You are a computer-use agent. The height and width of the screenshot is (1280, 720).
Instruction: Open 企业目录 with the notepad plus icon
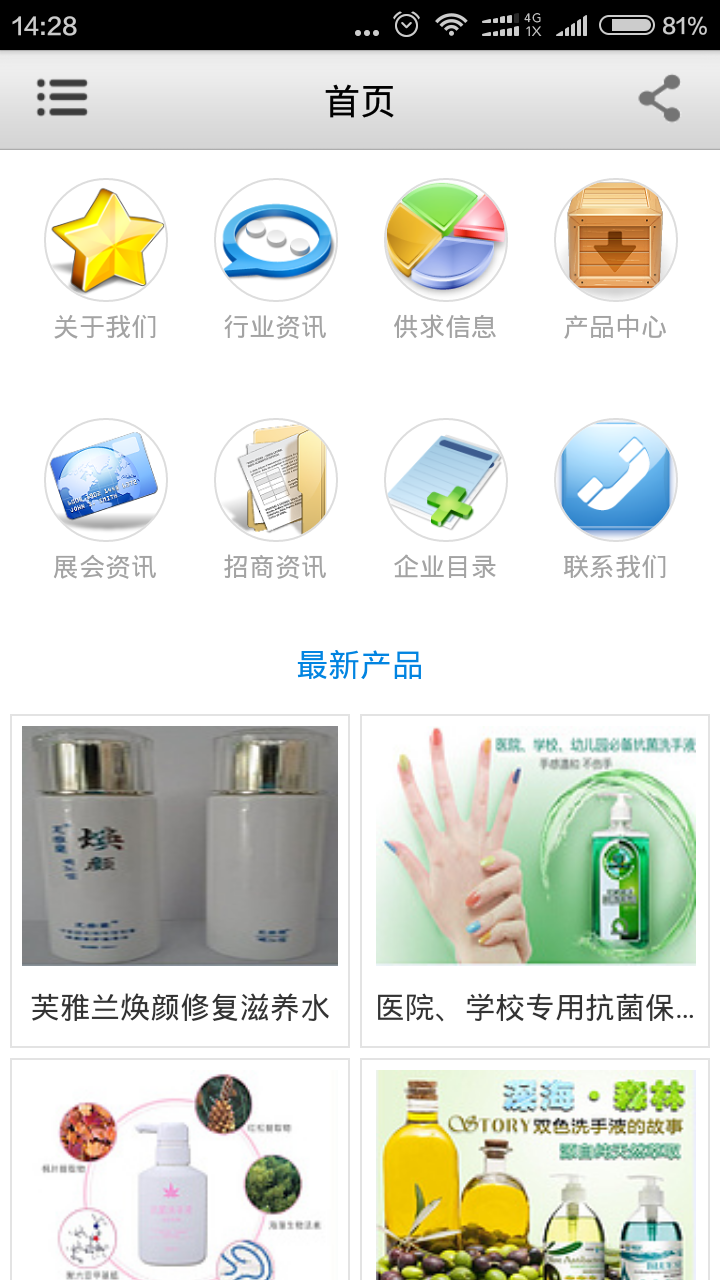445,481
